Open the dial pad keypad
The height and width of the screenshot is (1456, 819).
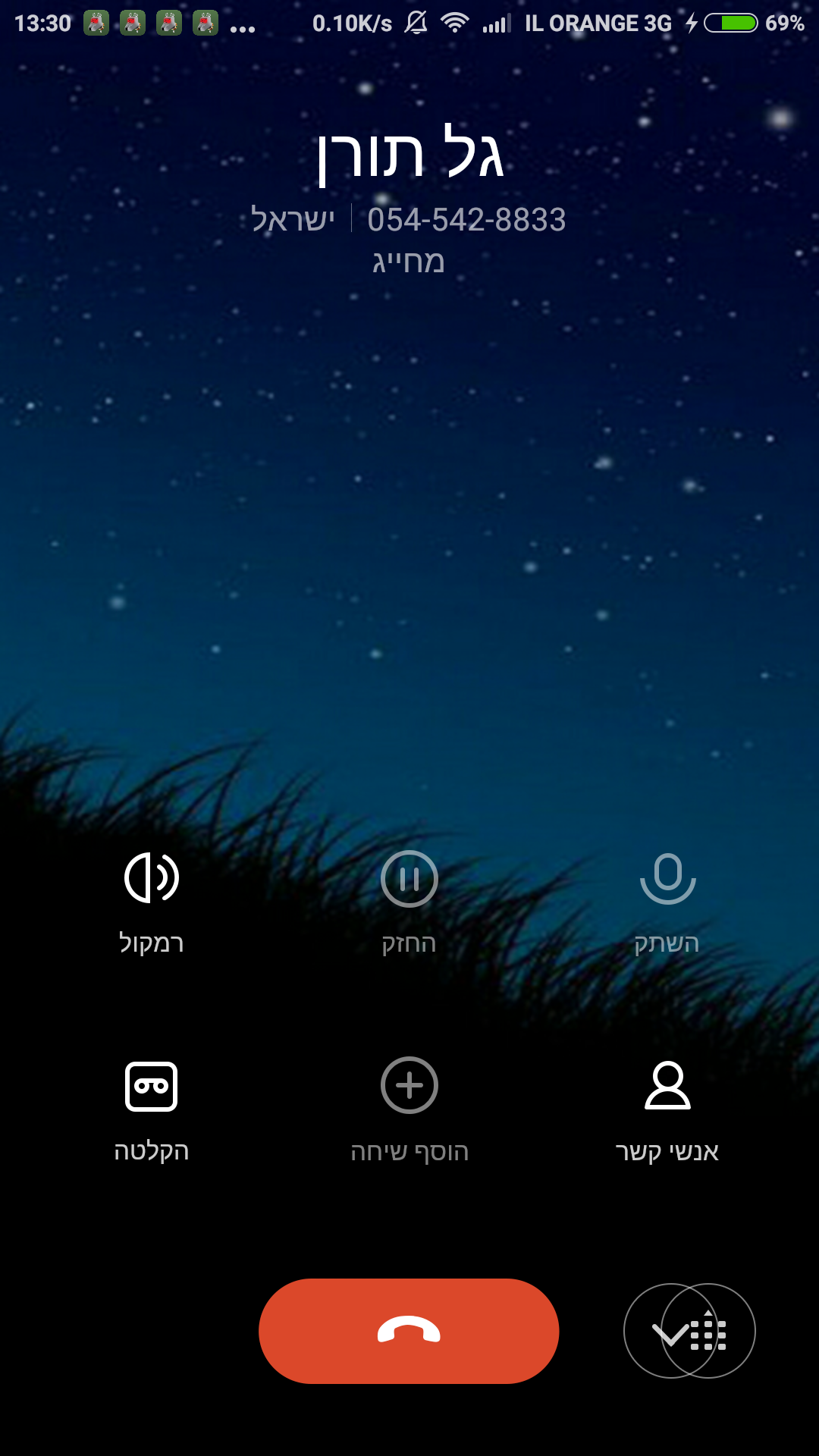690,1331
